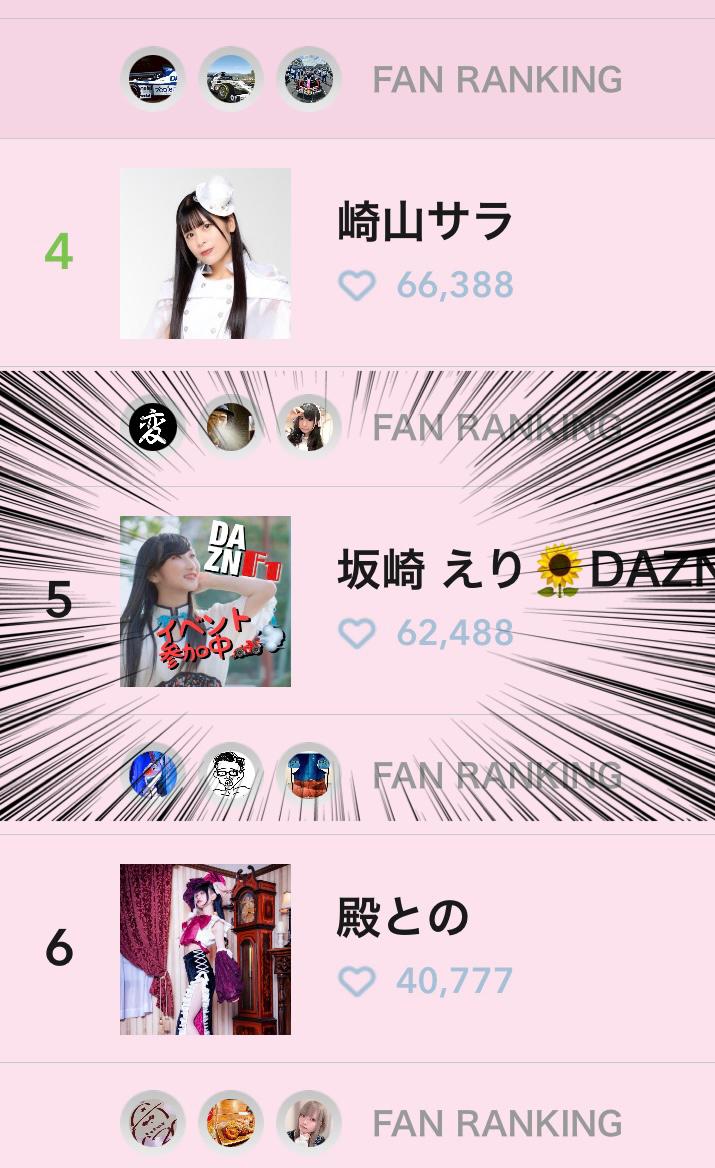View fan ranking under 坂崎 えり

tap(496, 775)
